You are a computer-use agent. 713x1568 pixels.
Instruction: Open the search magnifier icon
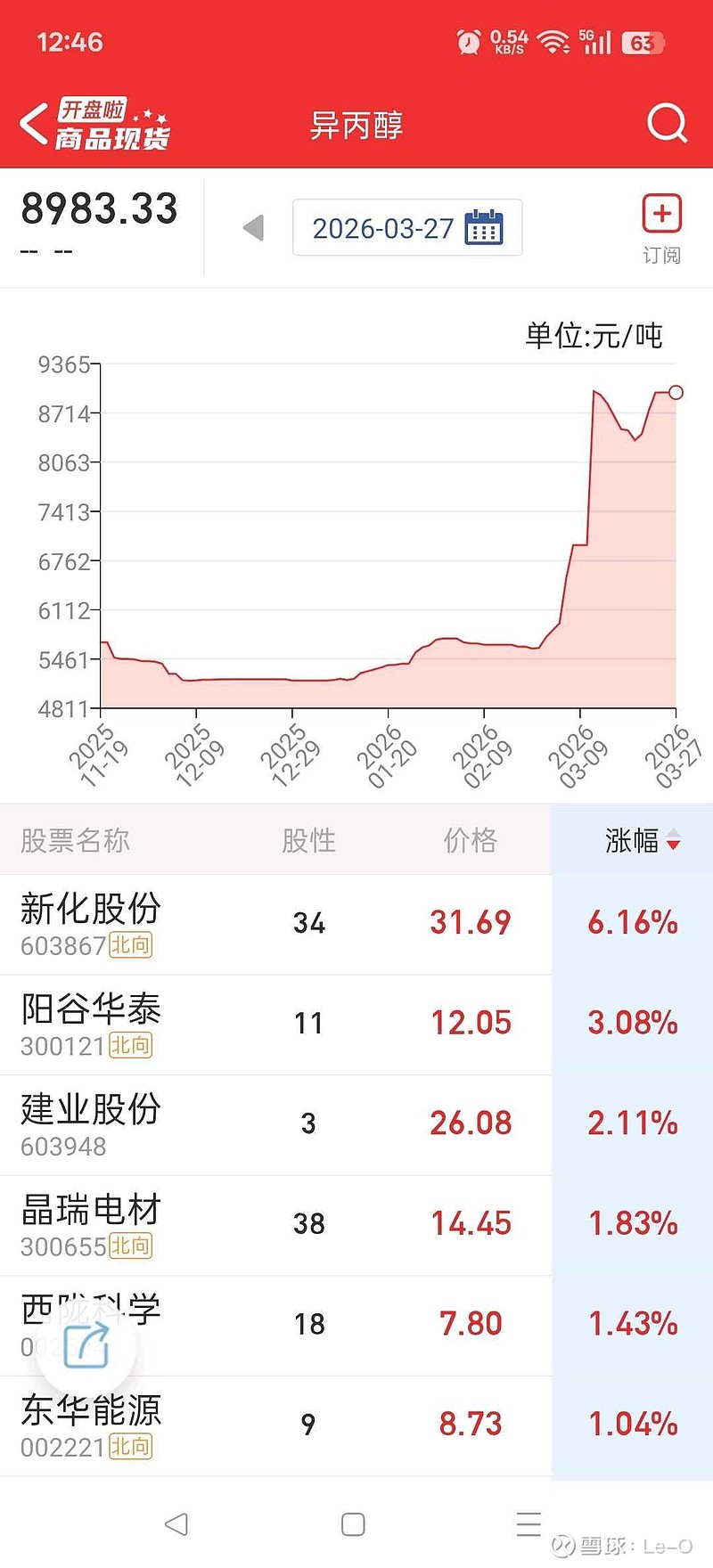[x=667, y=123]
